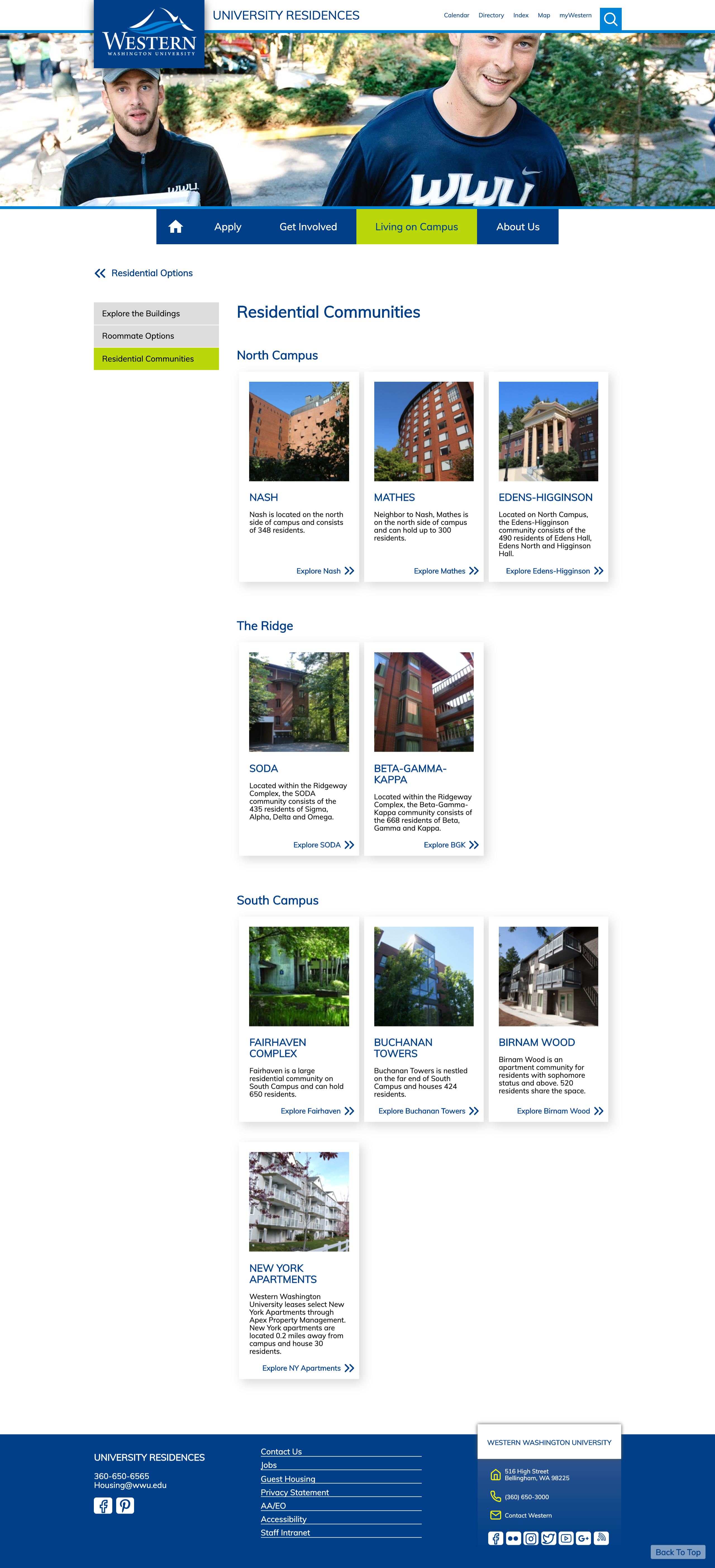Screen dimensions: 715x1568
Task: Open the search magnifier icon
Action: coord(610,19)
